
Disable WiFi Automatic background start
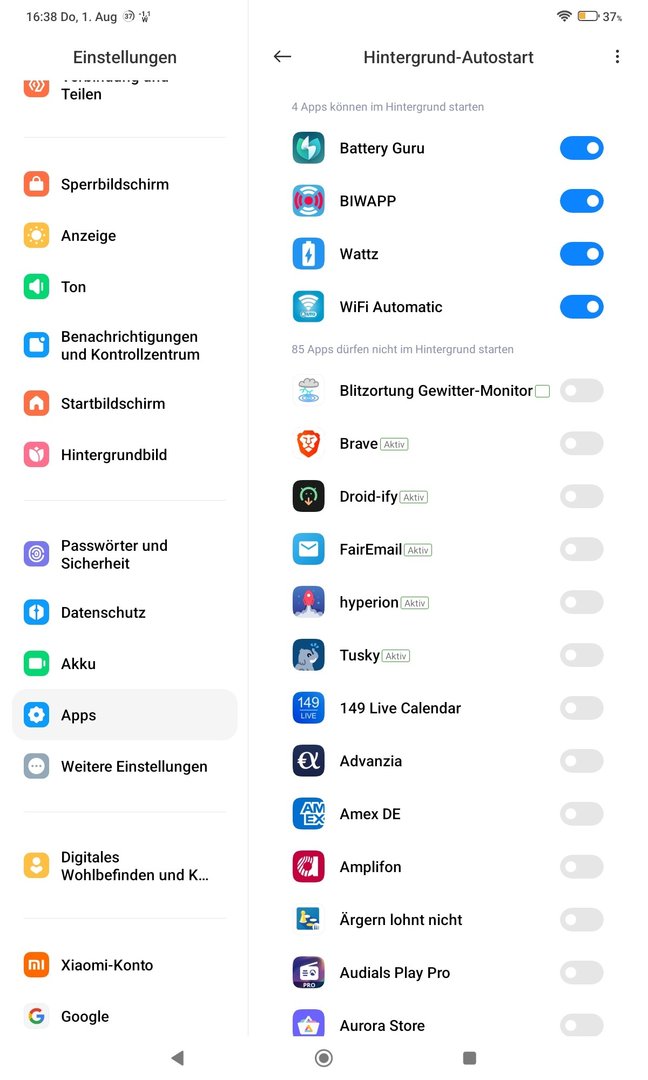click(x=581, y=307)
